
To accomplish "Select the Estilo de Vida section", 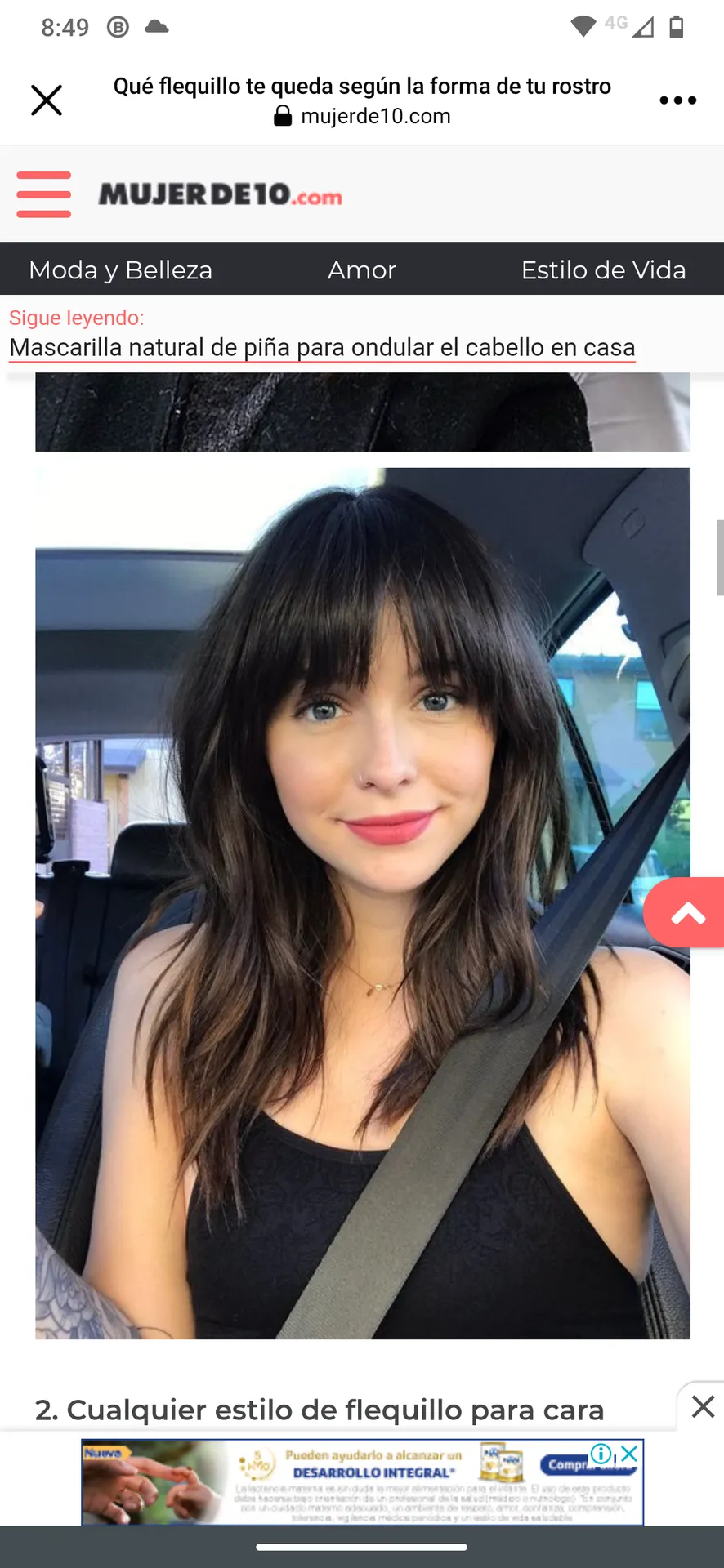I will [x=603, y=269].
